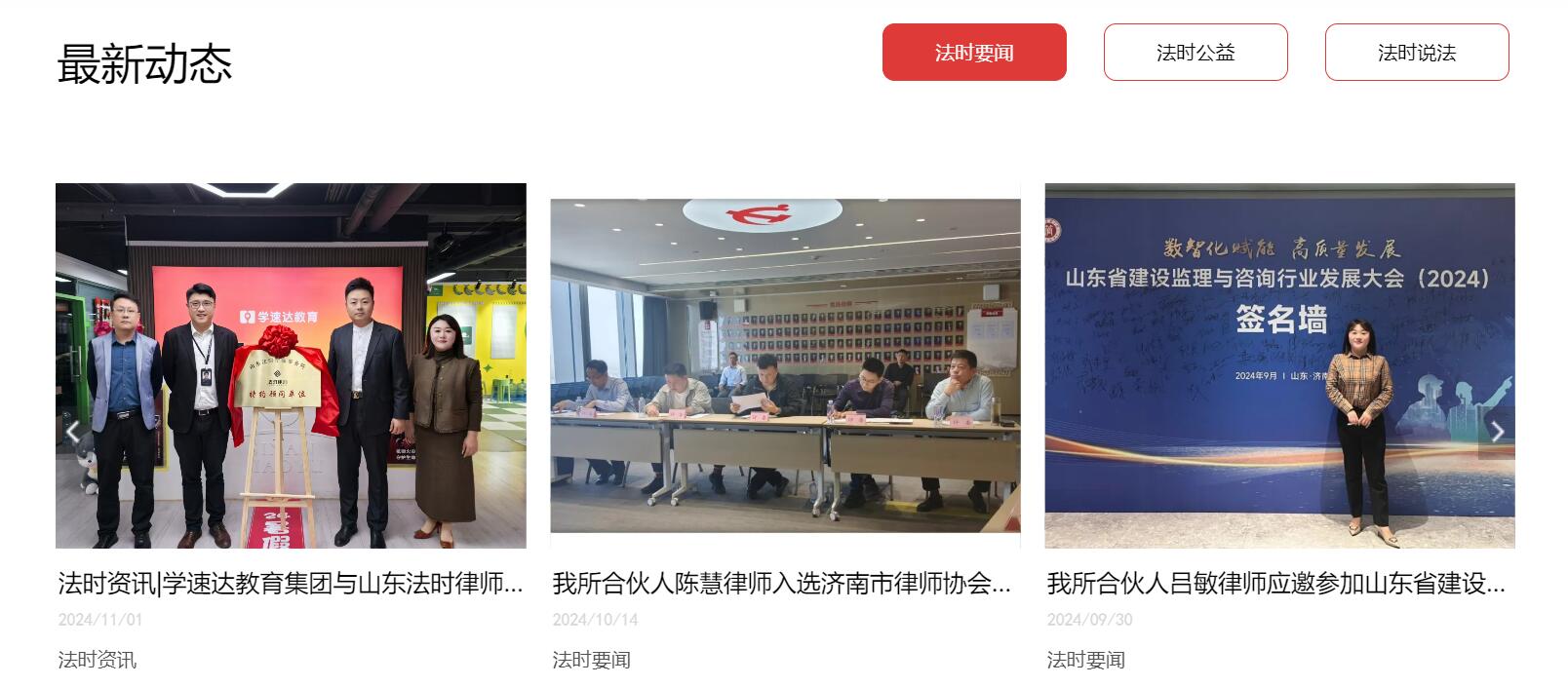
Task: Open the 签名墙 conference photo card
Action: [x=1279, y=365]
